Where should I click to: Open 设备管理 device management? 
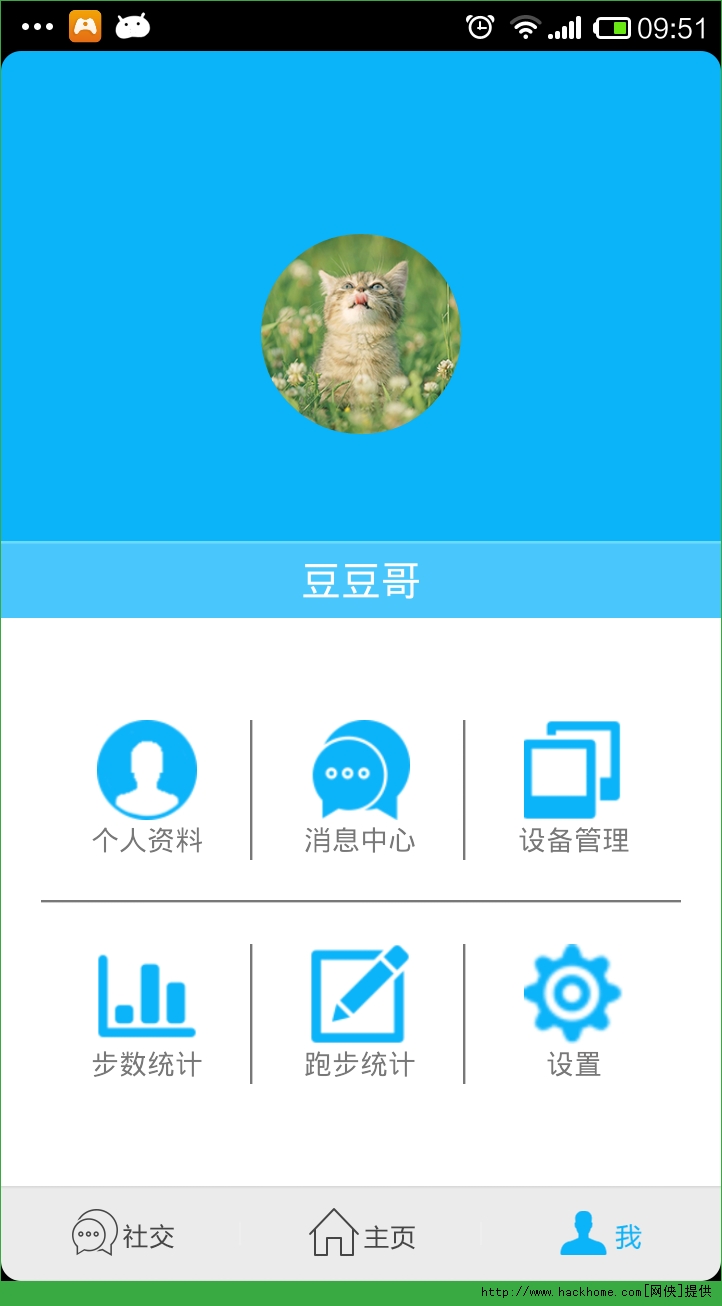573,786
